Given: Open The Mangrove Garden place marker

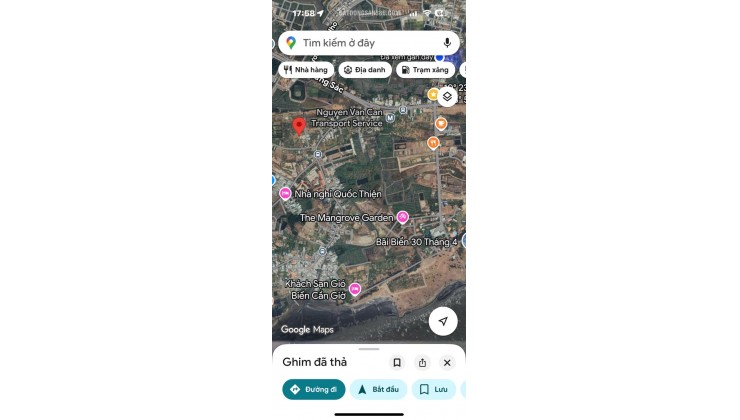Looking at the screenshot, I should click(x=403, y=217).
